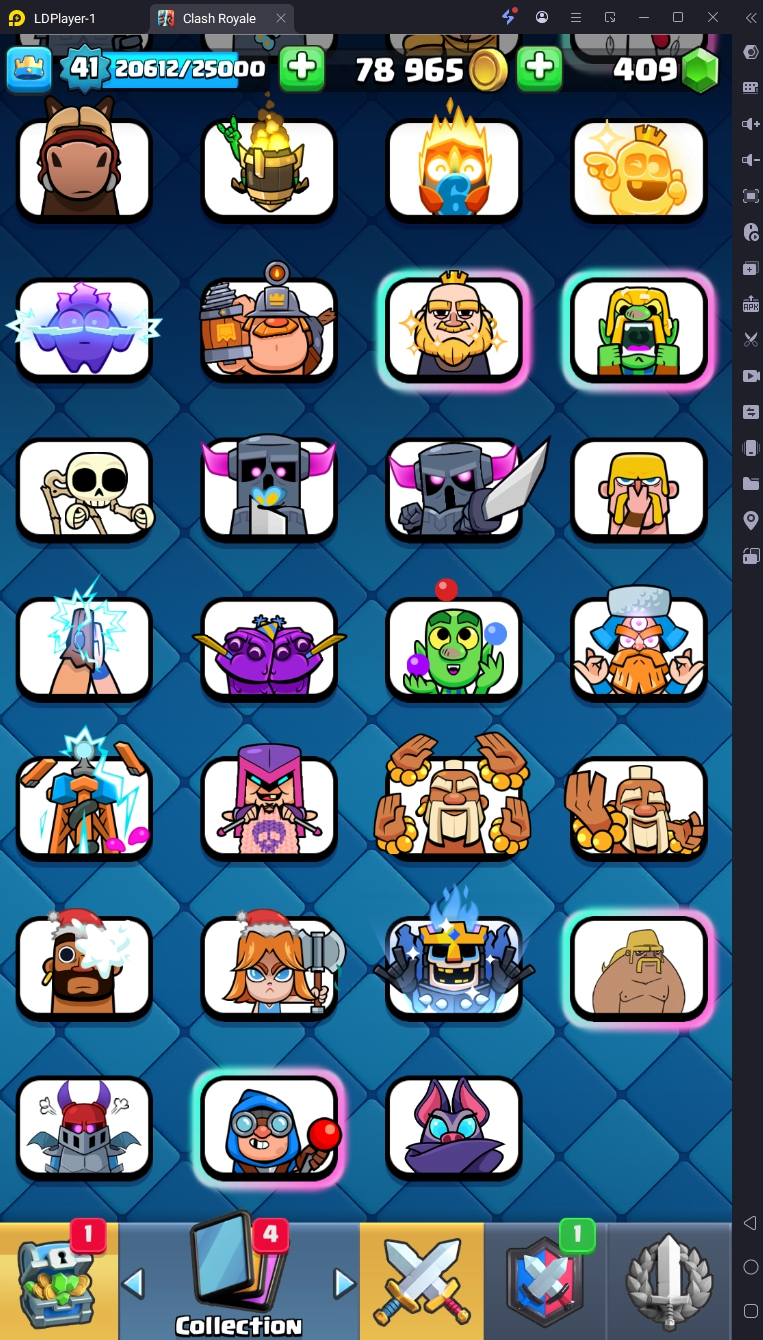
Task: Select the bat emote
Action: [x=454, y=1128]
